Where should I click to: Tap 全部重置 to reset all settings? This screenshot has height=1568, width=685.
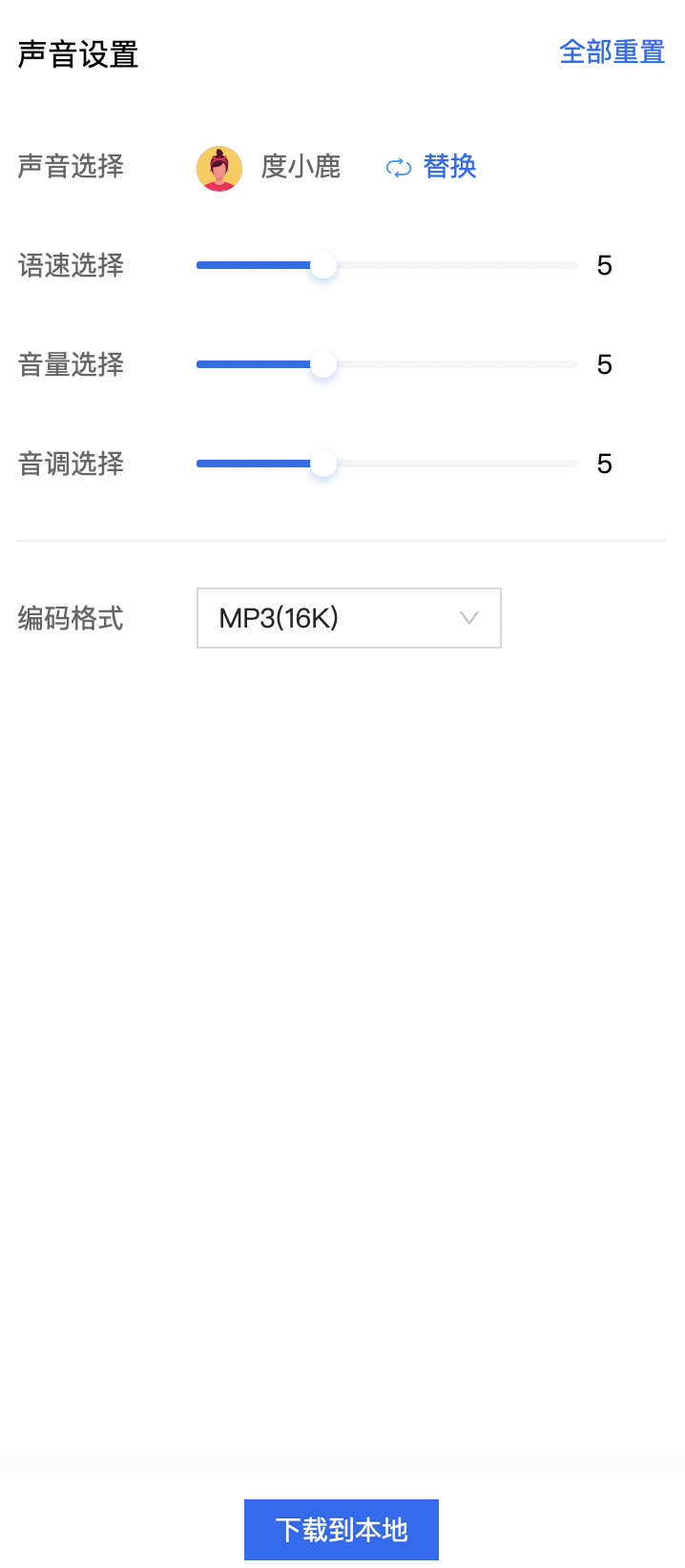[612, 52]
